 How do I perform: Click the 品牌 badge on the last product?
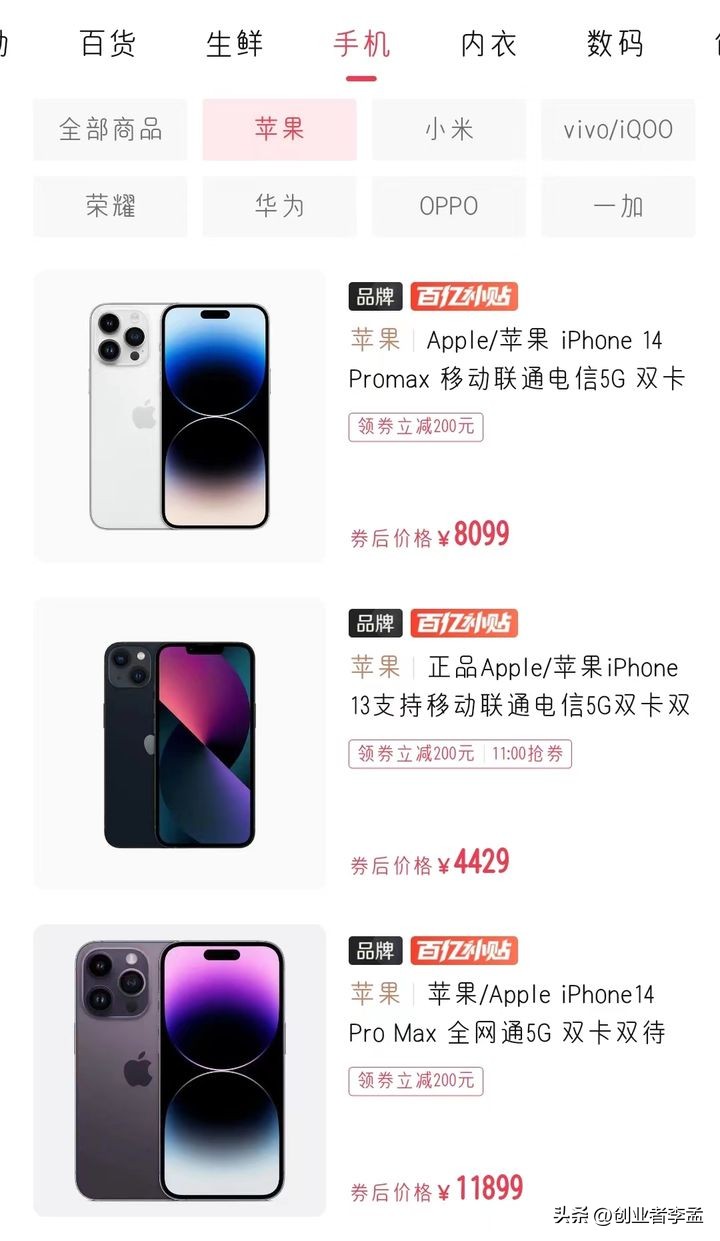375,950
